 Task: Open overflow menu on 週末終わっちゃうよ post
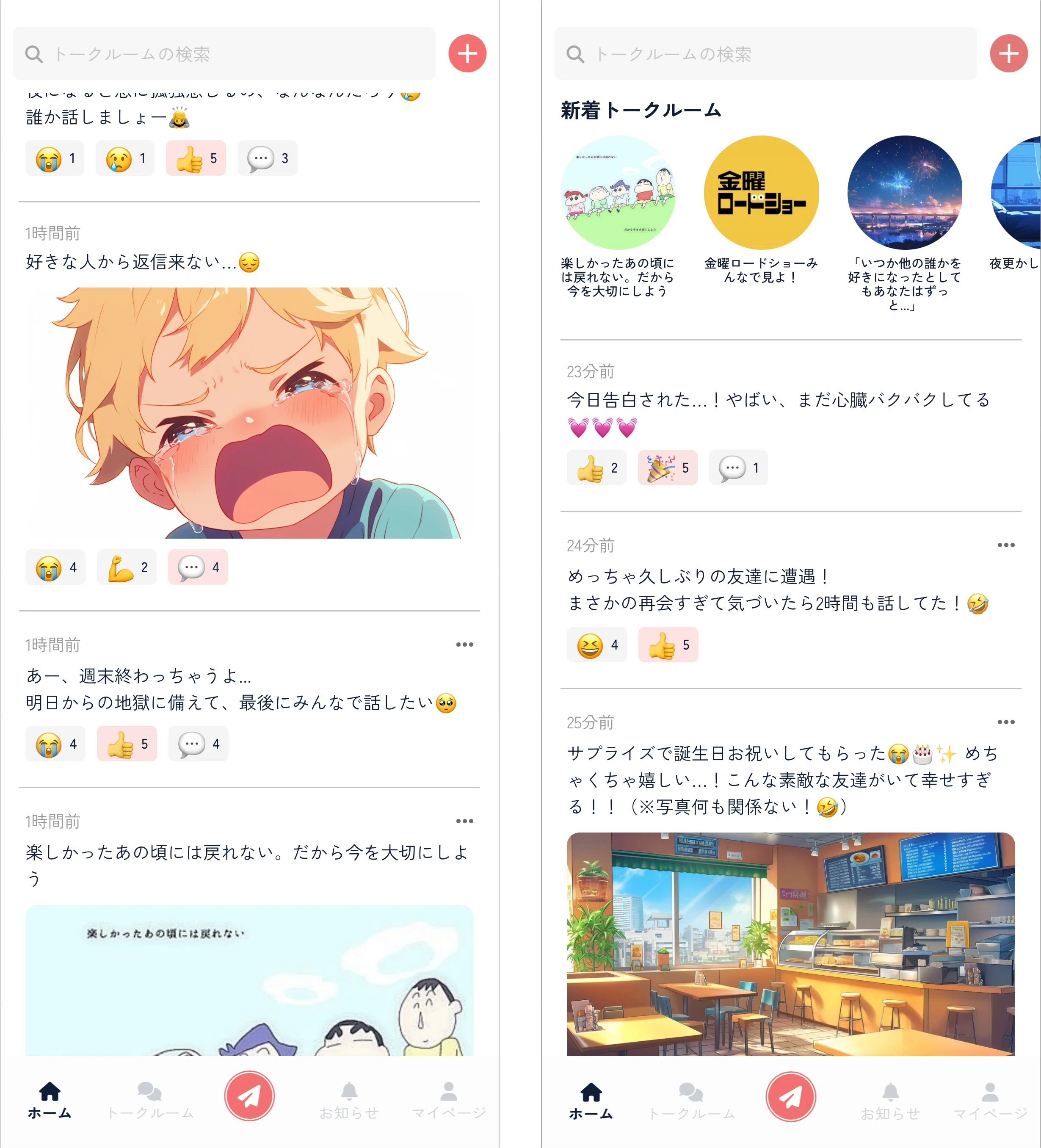click(x=464, y=645)
